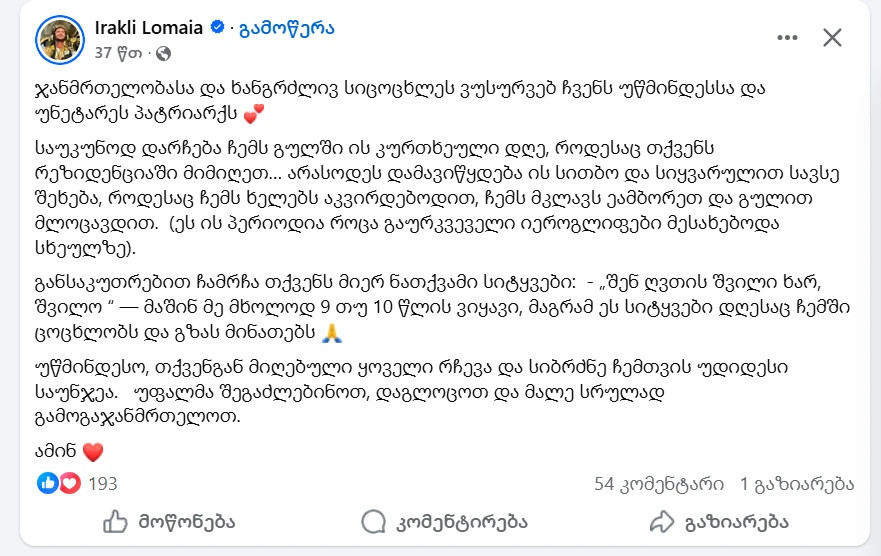The width and height of the screenshot is (881, 556).
Task: Close the post with the X button
Action: tap(832, 38)
